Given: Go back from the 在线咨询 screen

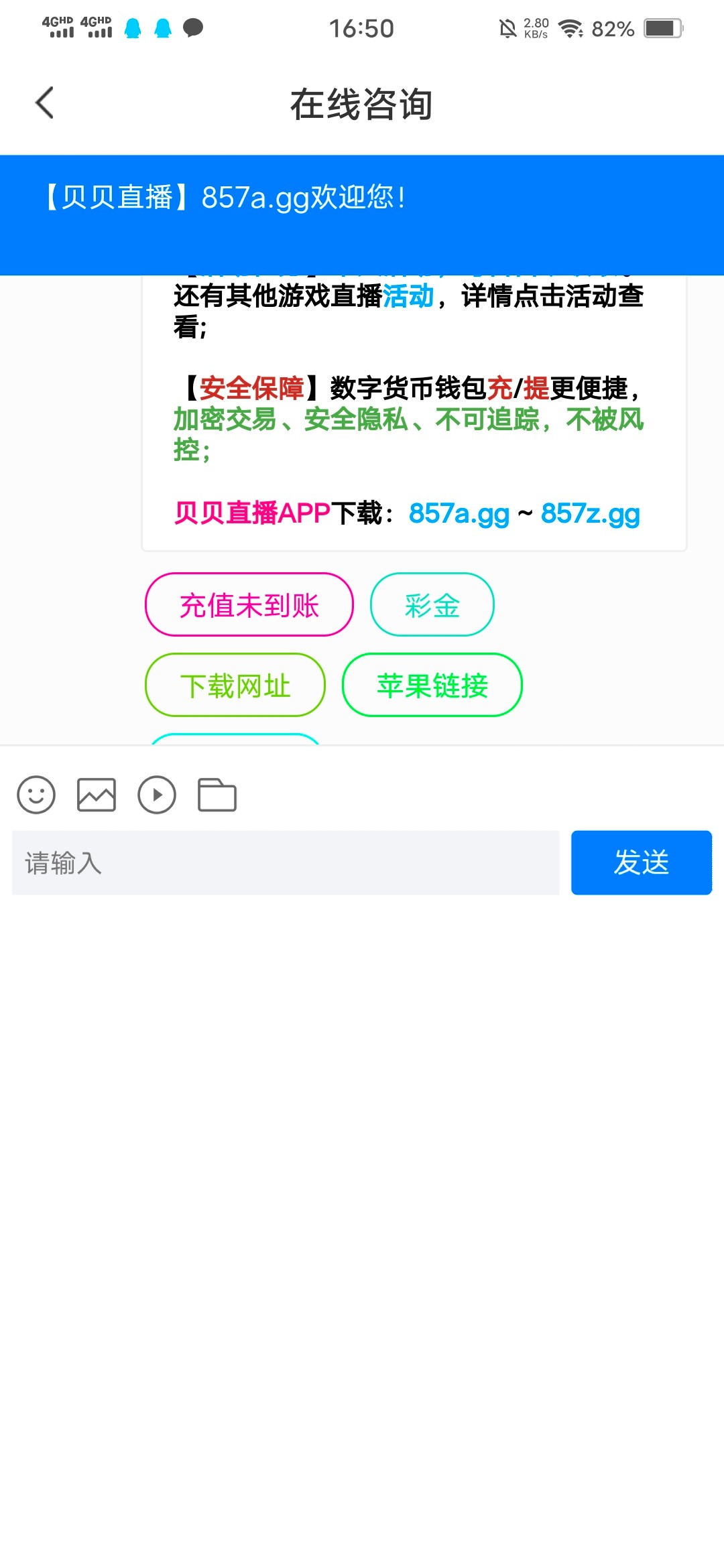Looking at the screenshot, I should 44,103.
